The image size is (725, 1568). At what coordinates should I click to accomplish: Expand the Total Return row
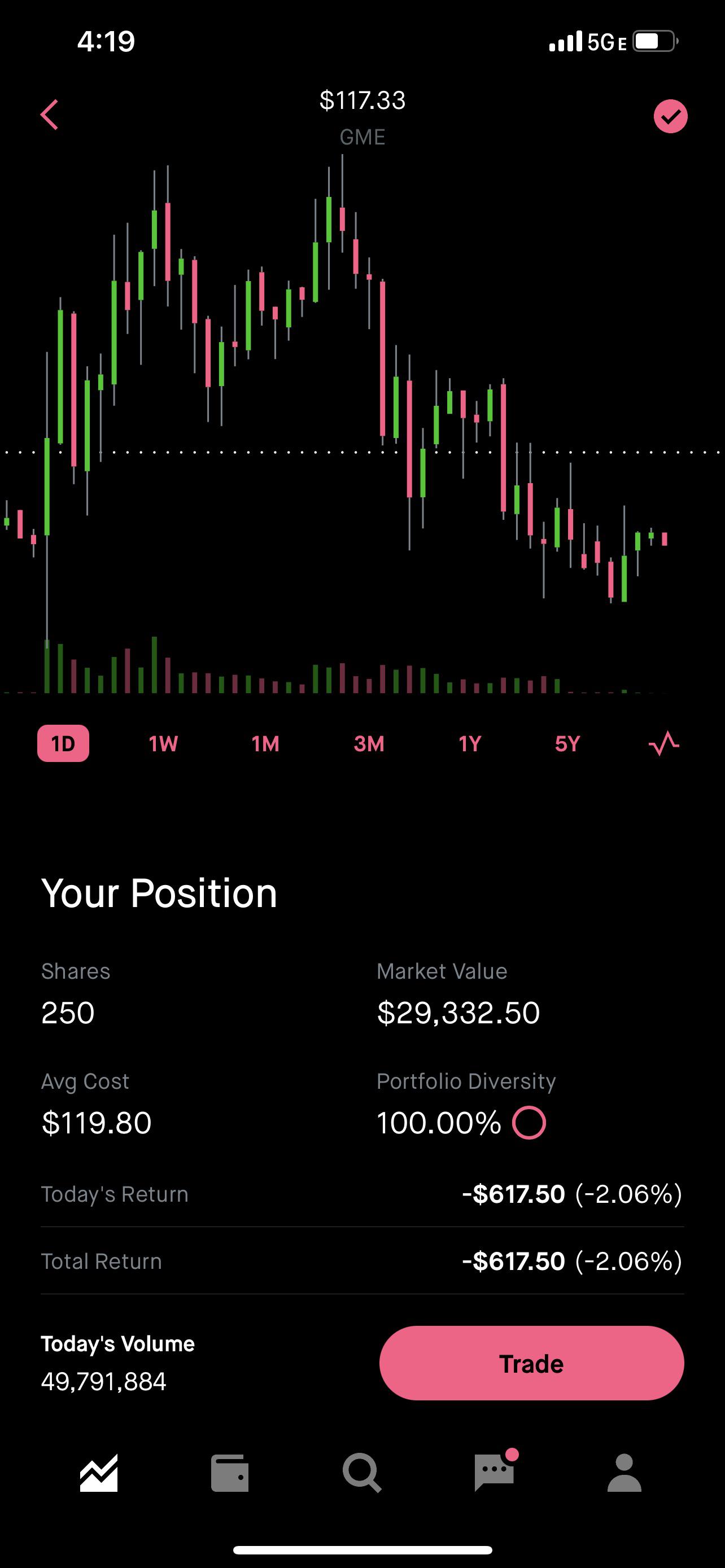coord(362,1261)
